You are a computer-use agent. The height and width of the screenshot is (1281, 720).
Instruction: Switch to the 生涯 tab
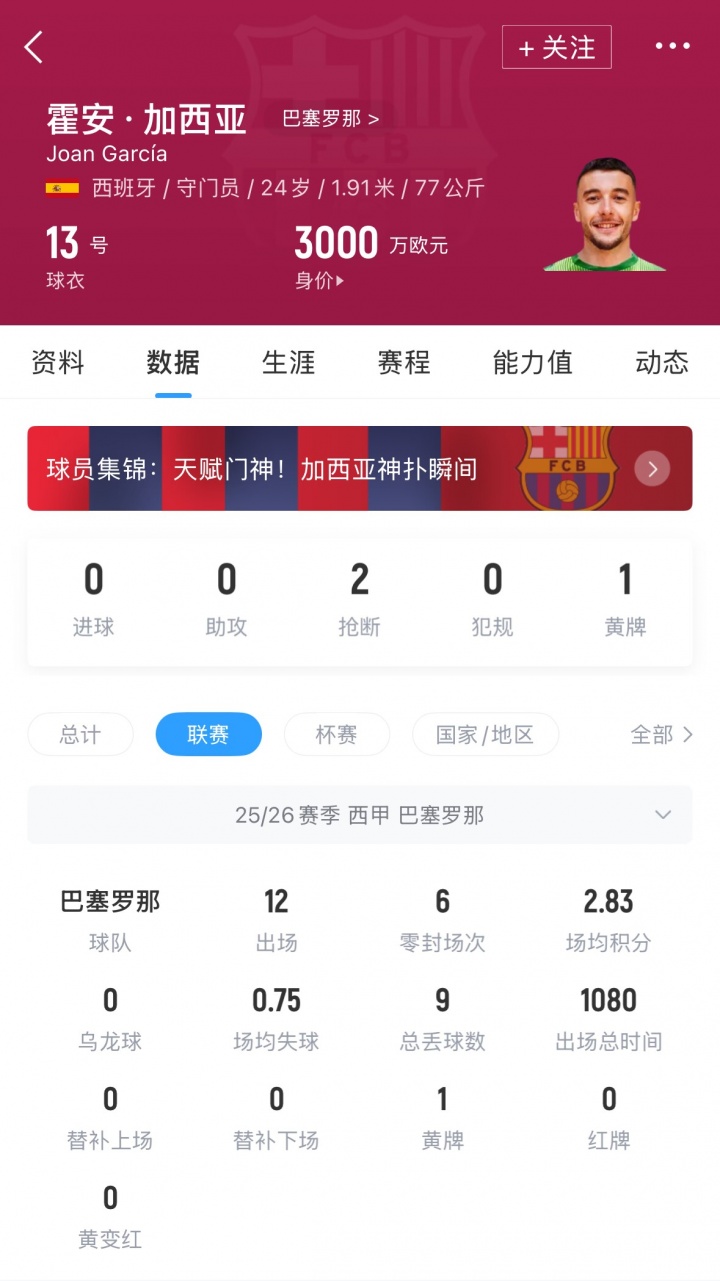click(x=288, y=362)
